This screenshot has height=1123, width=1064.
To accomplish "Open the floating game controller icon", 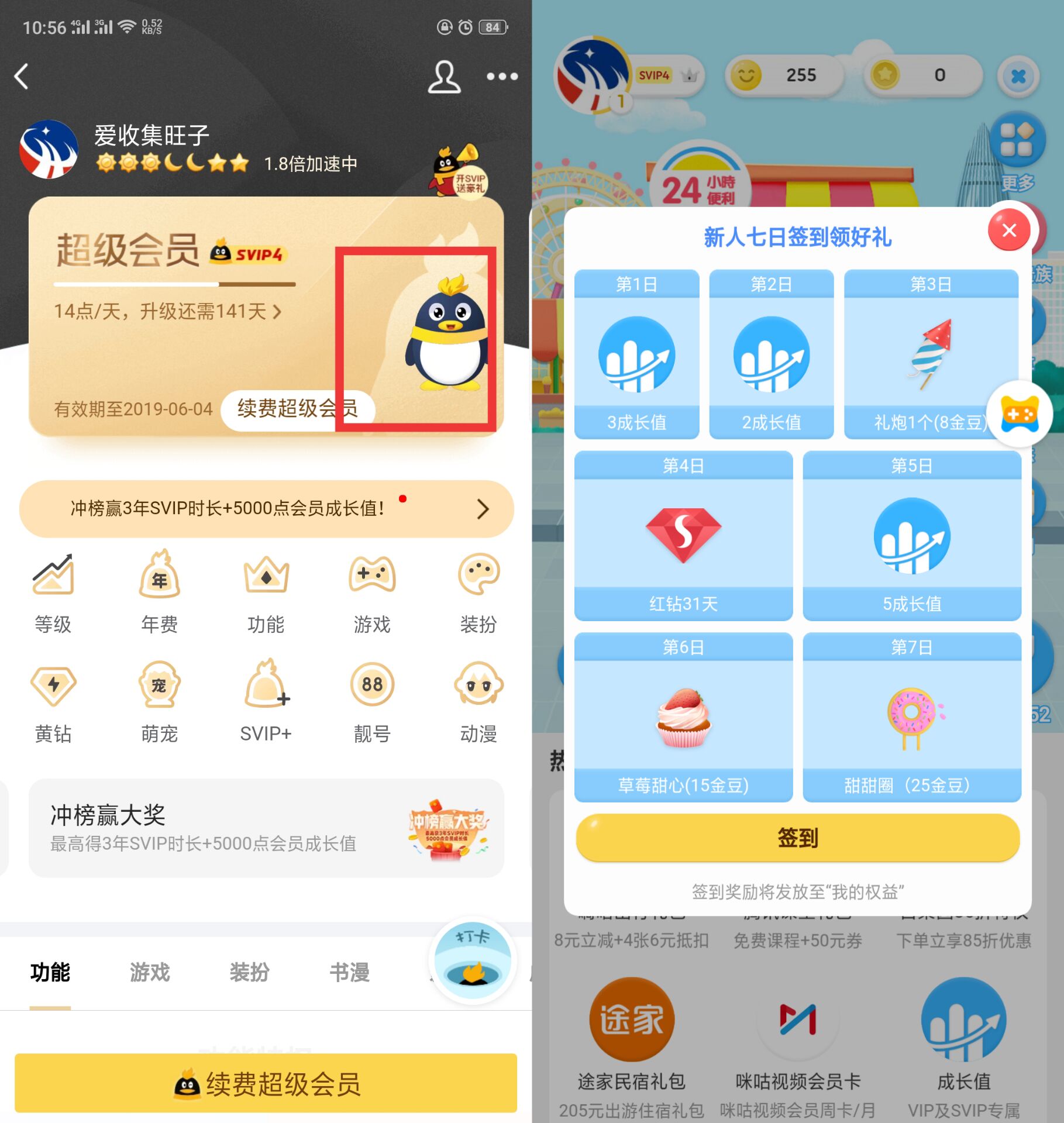I will point(1020,414).
